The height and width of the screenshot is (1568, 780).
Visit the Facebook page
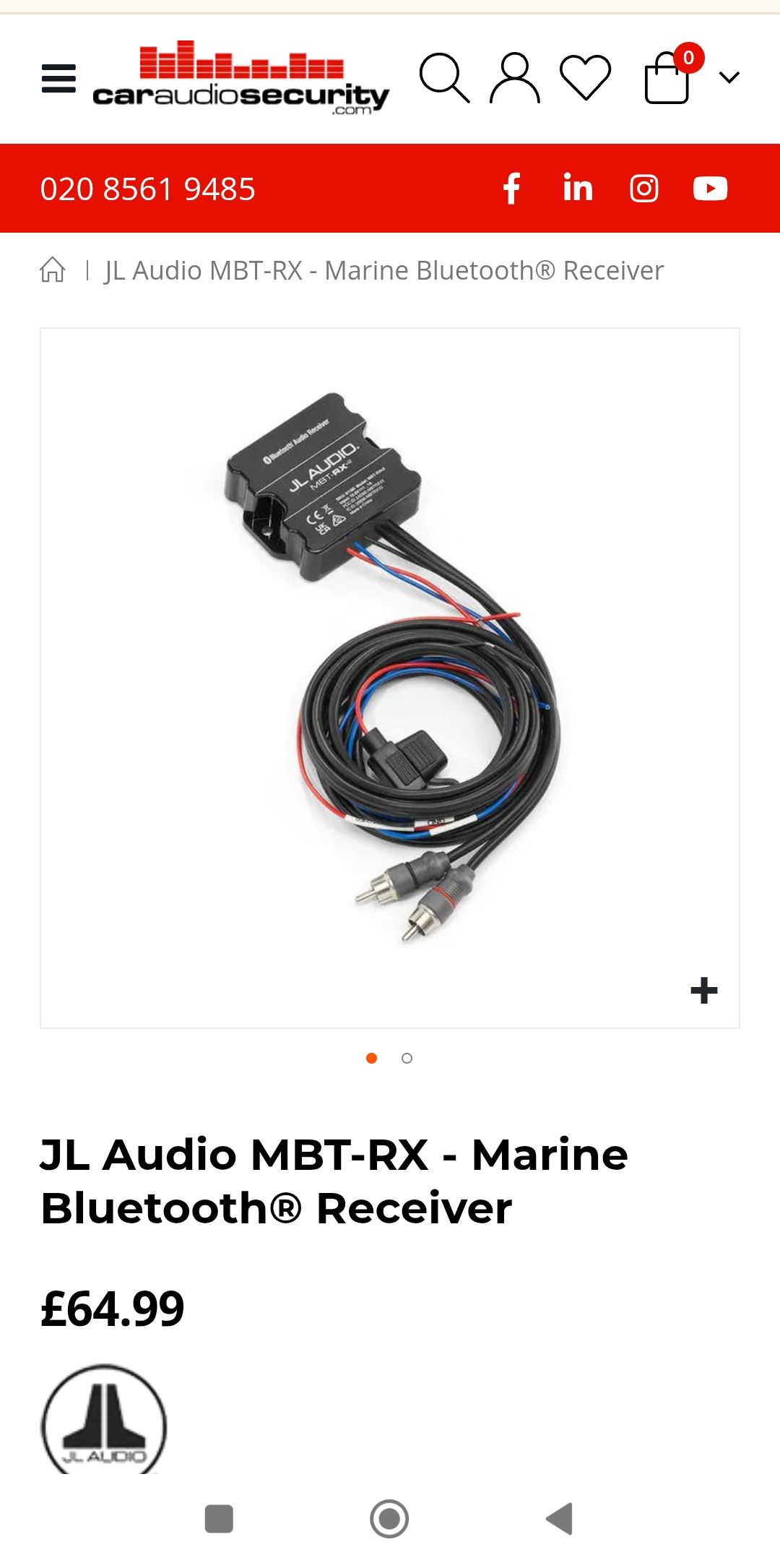pos(511,189)
